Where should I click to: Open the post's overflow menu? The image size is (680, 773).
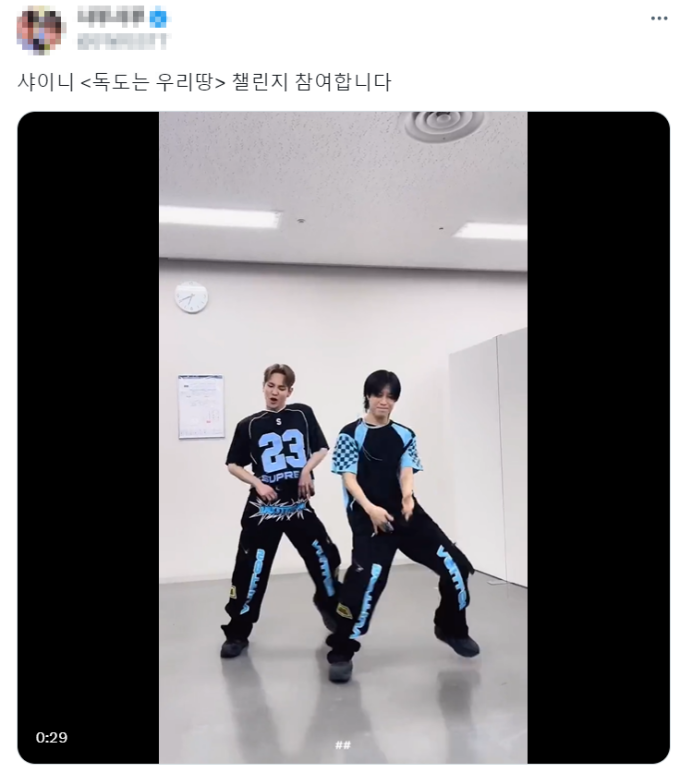coord(658,18)
